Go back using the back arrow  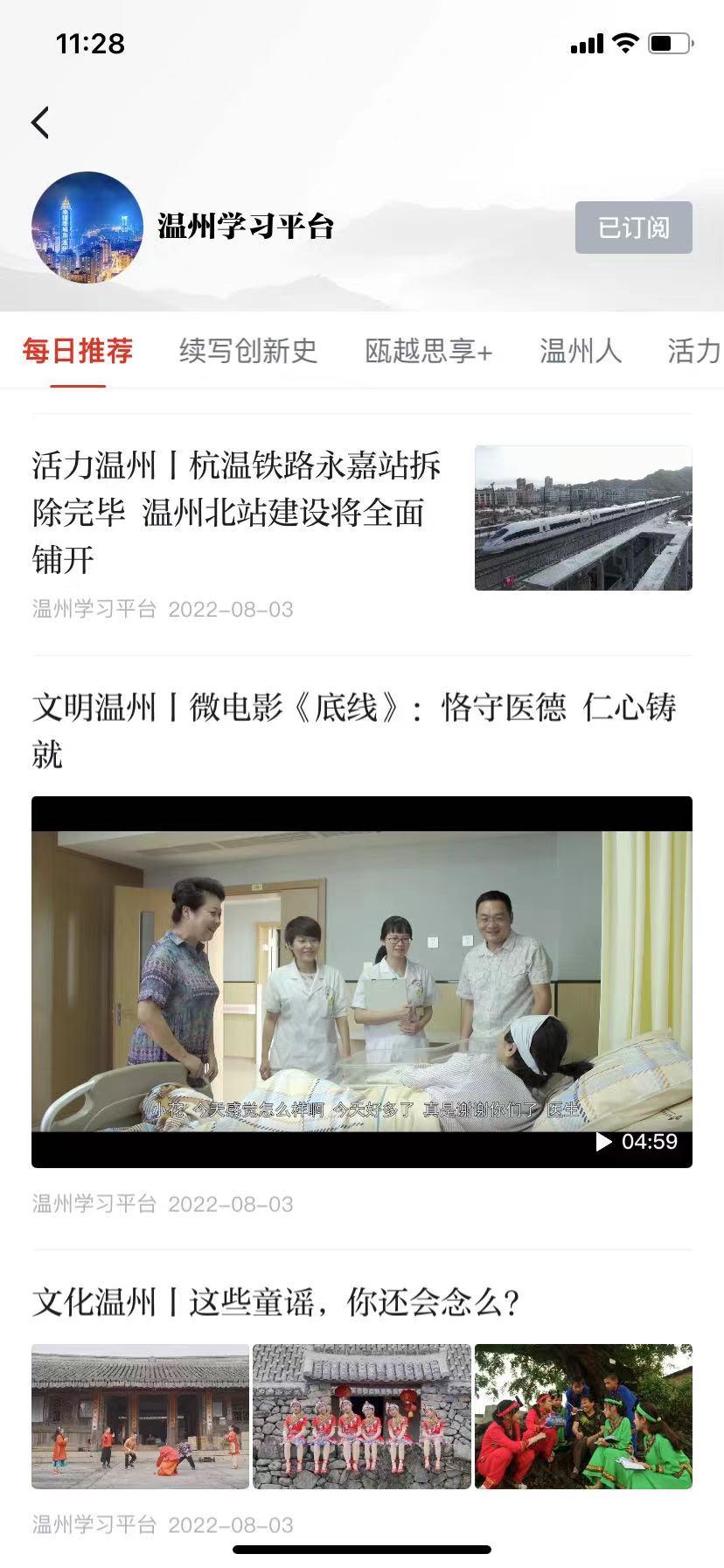coord(40,122)
